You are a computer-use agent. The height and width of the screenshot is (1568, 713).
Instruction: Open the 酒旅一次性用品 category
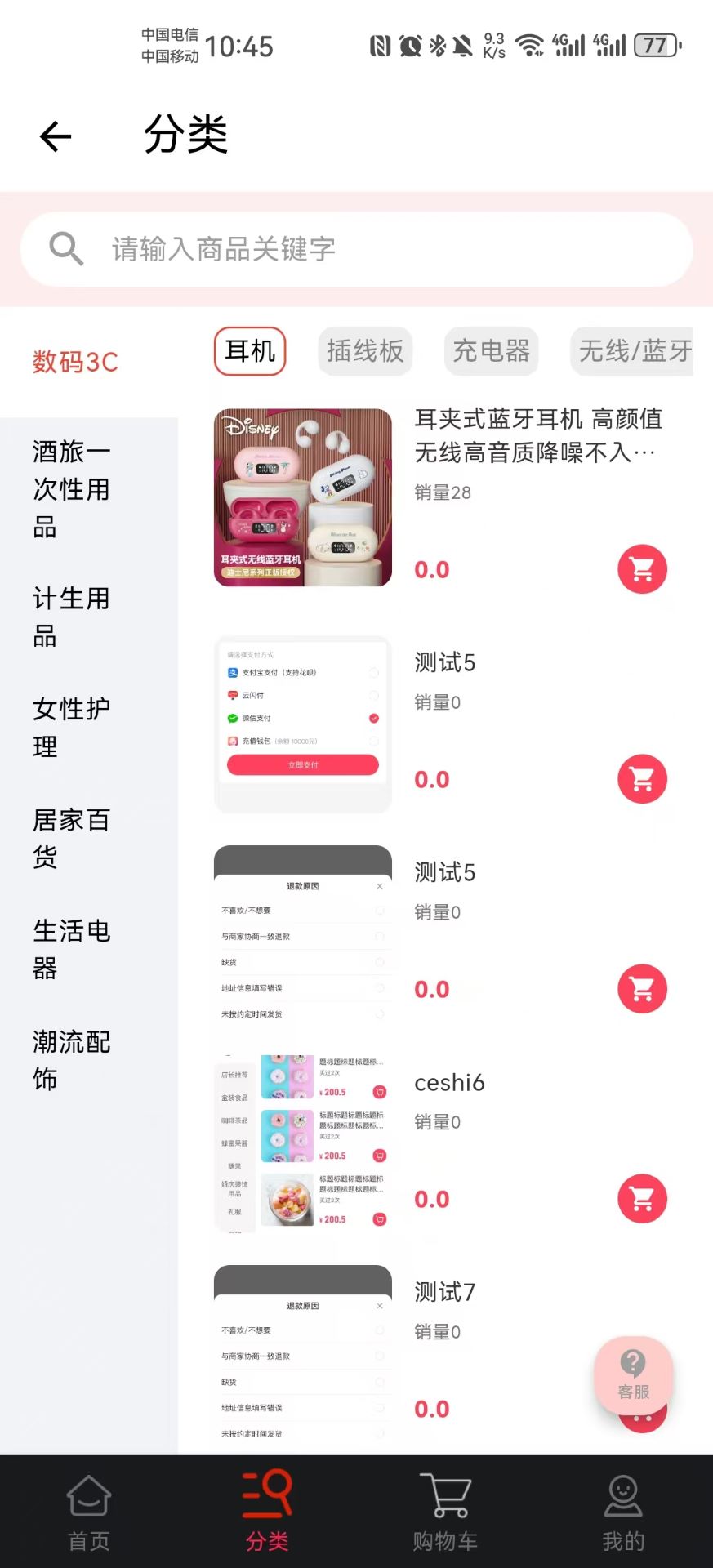click(x=72, y=489)
